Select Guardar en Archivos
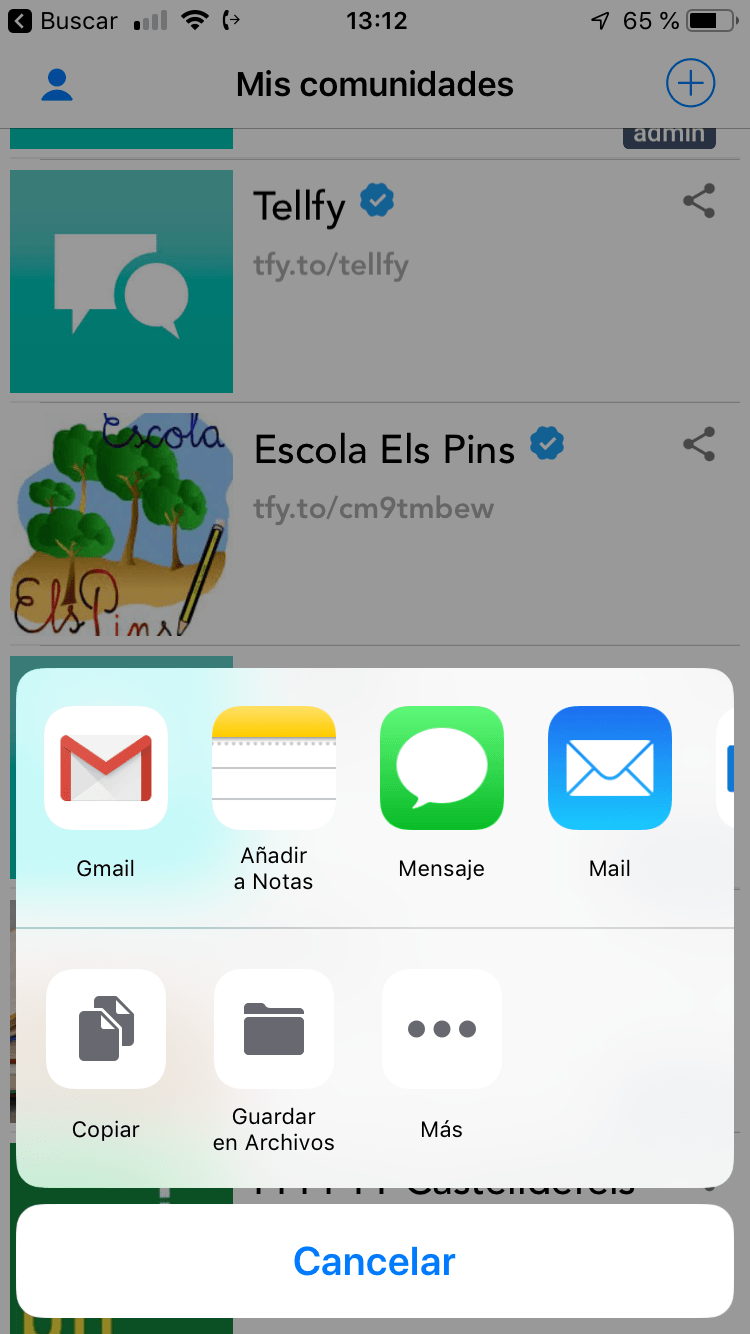This screenshot has width=750, height=1334. point(273,1029)
